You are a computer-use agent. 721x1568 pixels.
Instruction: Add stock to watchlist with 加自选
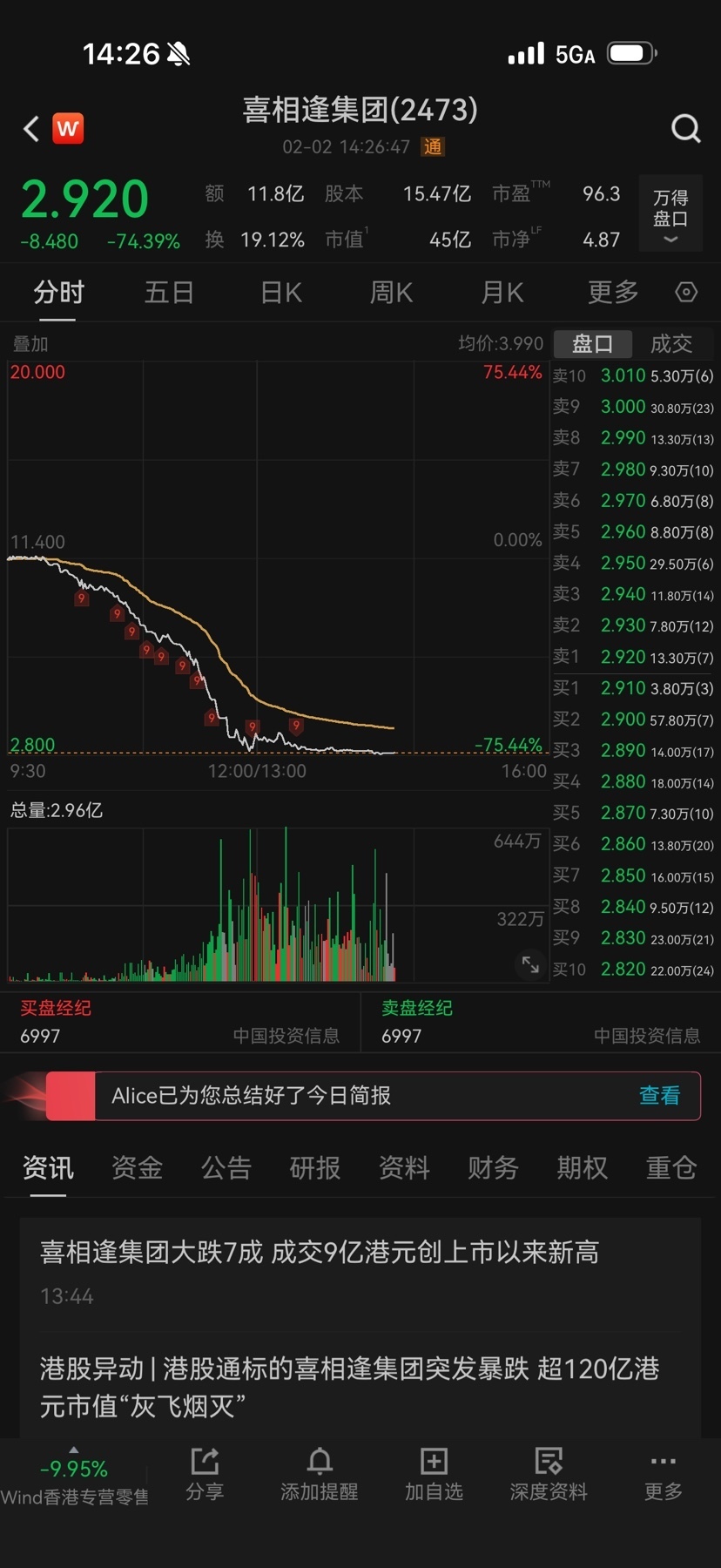point(434,1474)
